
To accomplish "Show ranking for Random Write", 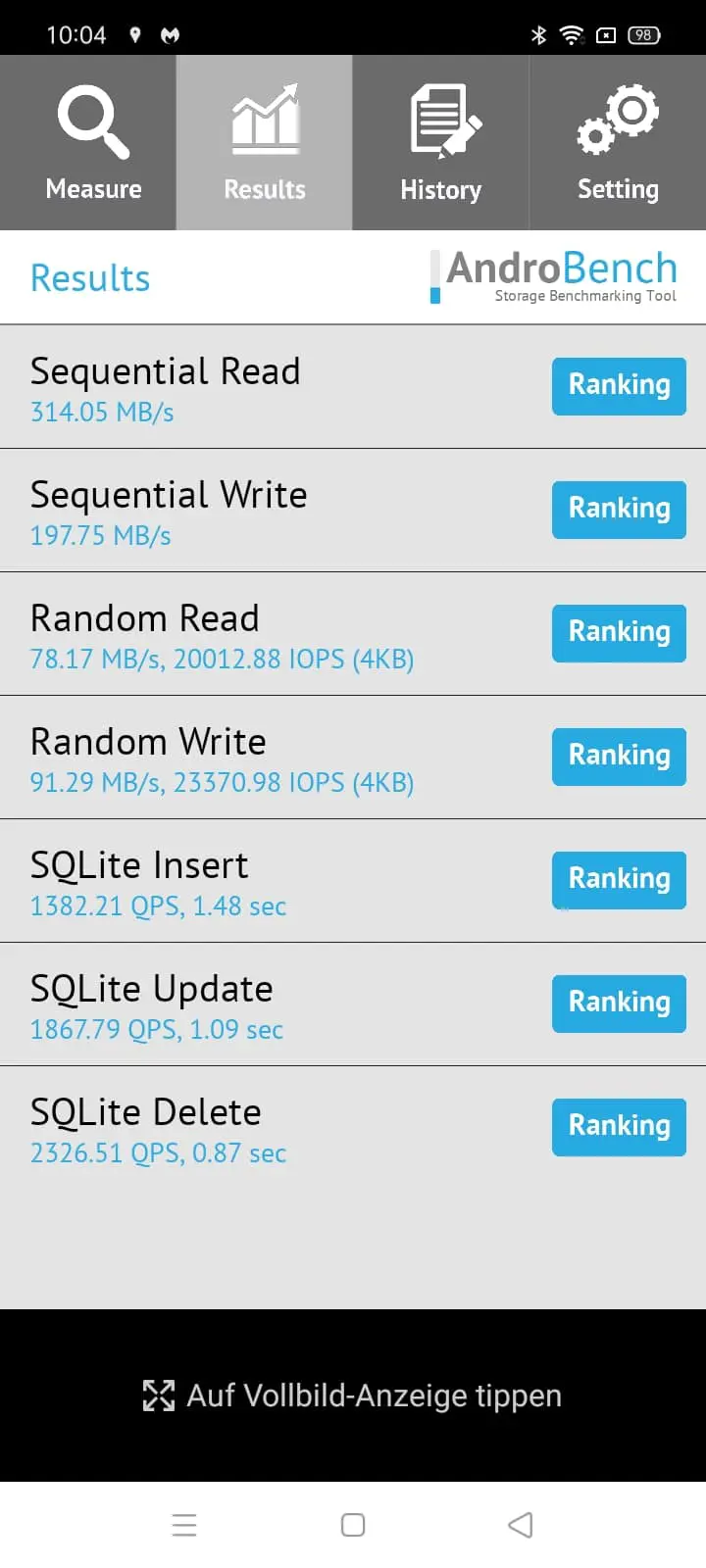I will pyautogui.click(x=619, y=757).
